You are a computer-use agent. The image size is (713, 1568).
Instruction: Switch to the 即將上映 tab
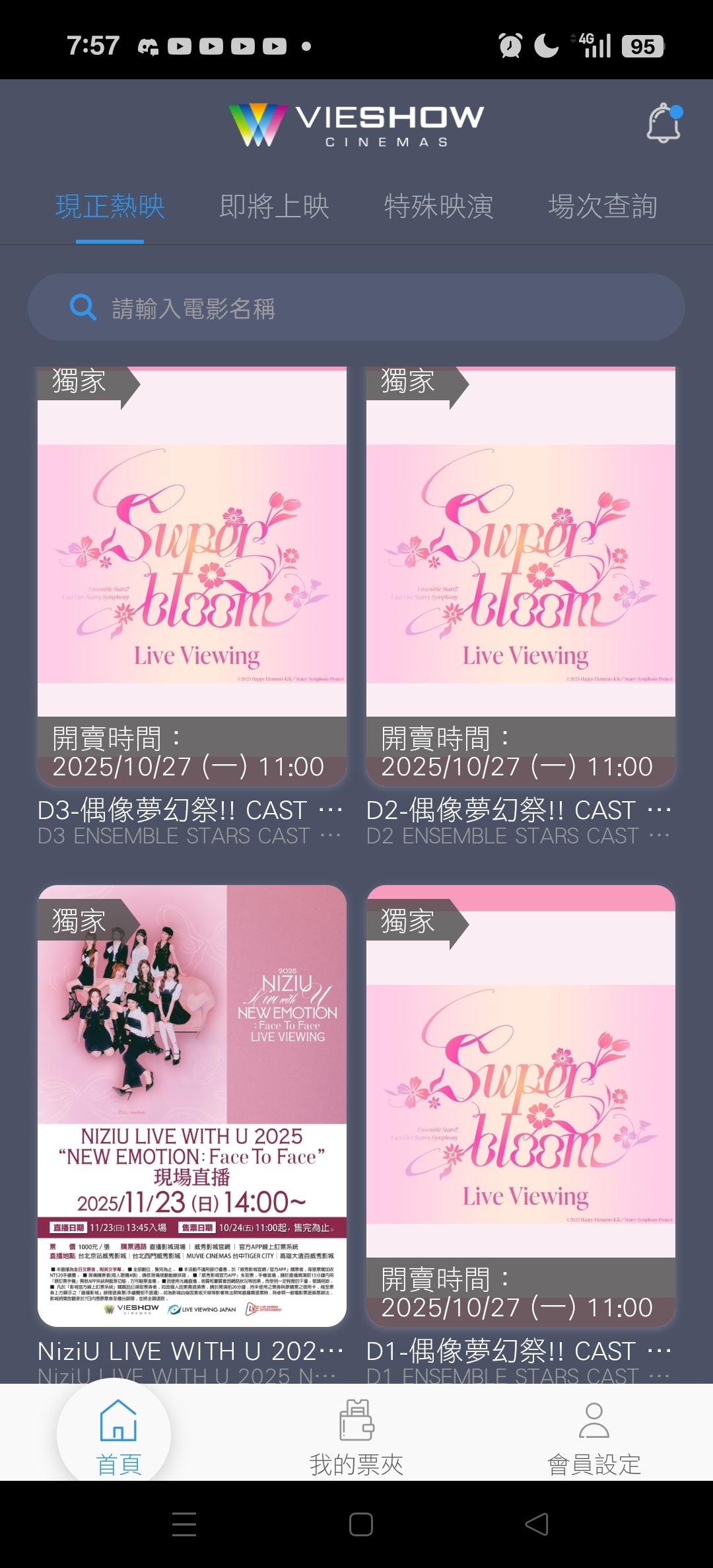coord(274,207)
